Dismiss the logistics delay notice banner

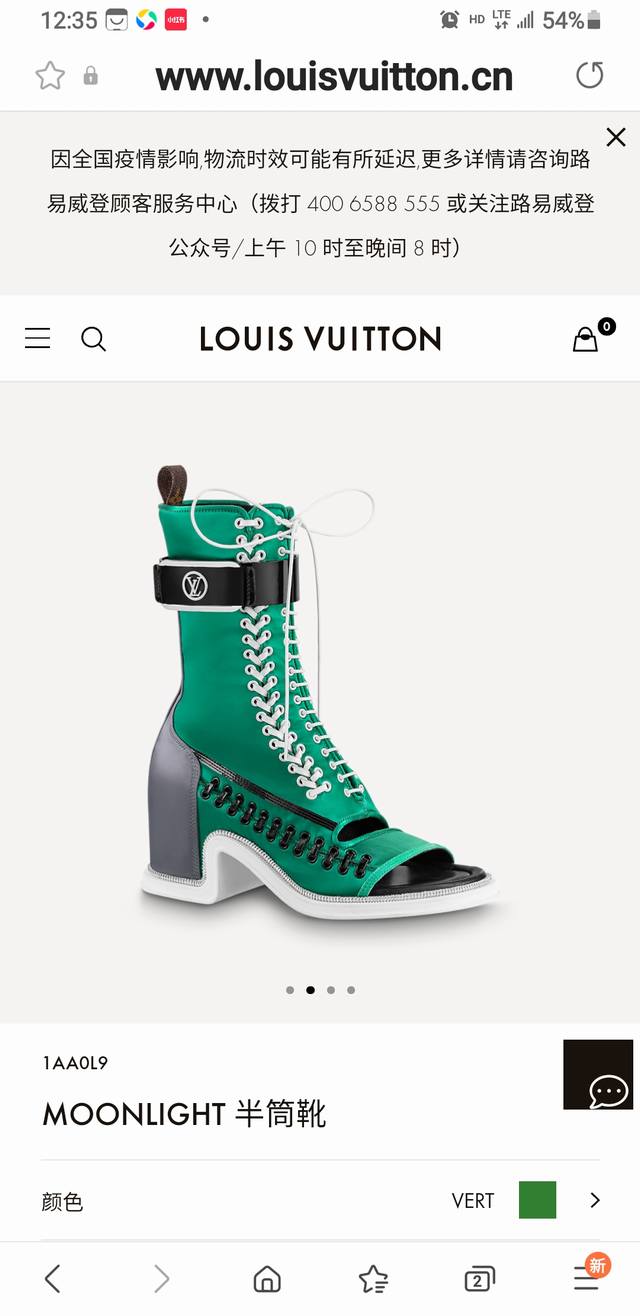click(x=616, y=137)
